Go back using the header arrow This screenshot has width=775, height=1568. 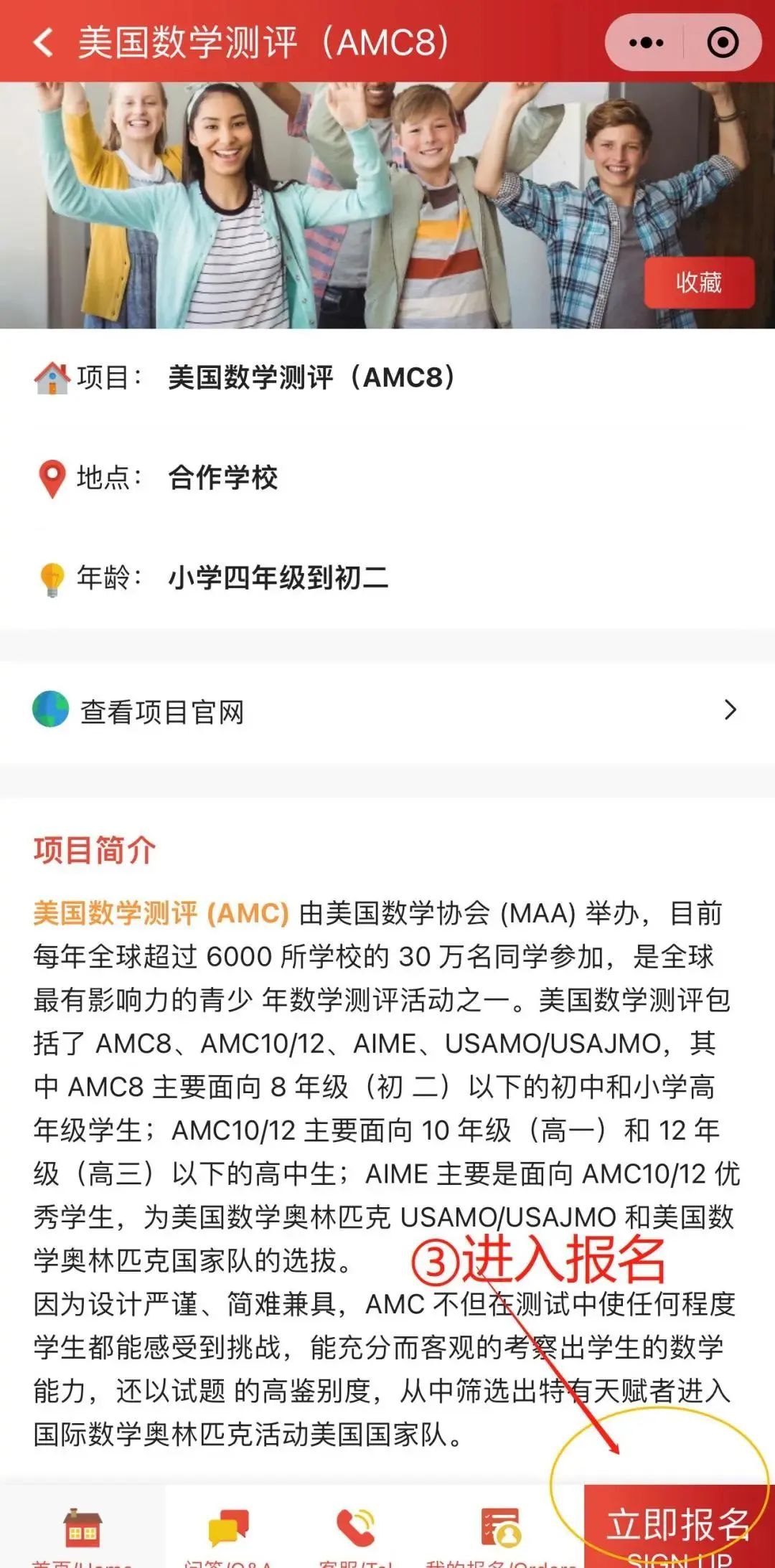tap(44, 42)
